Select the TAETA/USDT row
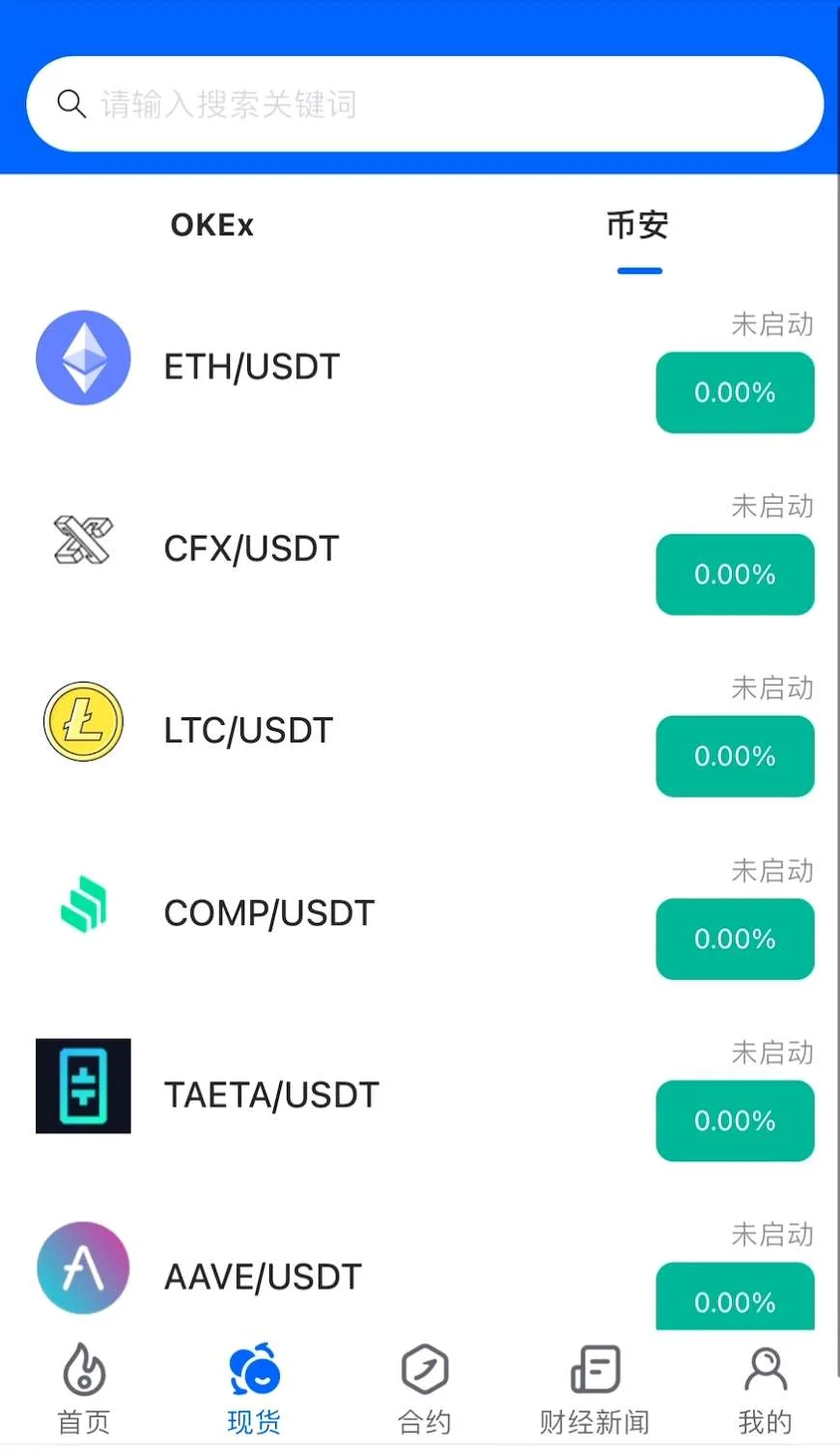840x1454 pixels. [x=271, y=1095]
